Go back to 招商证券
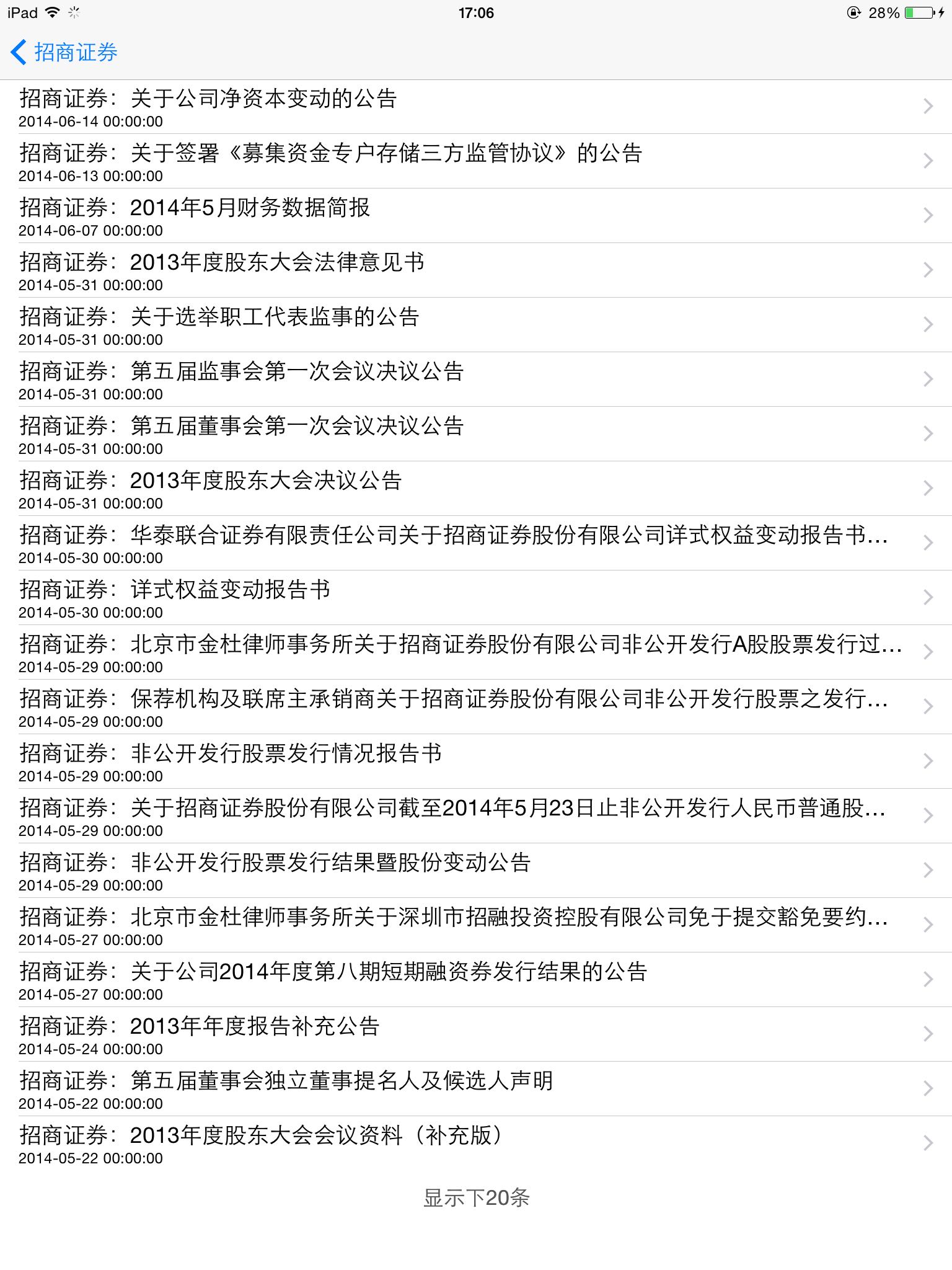This screenshot has height=1270, width=952. coord(64,52)
